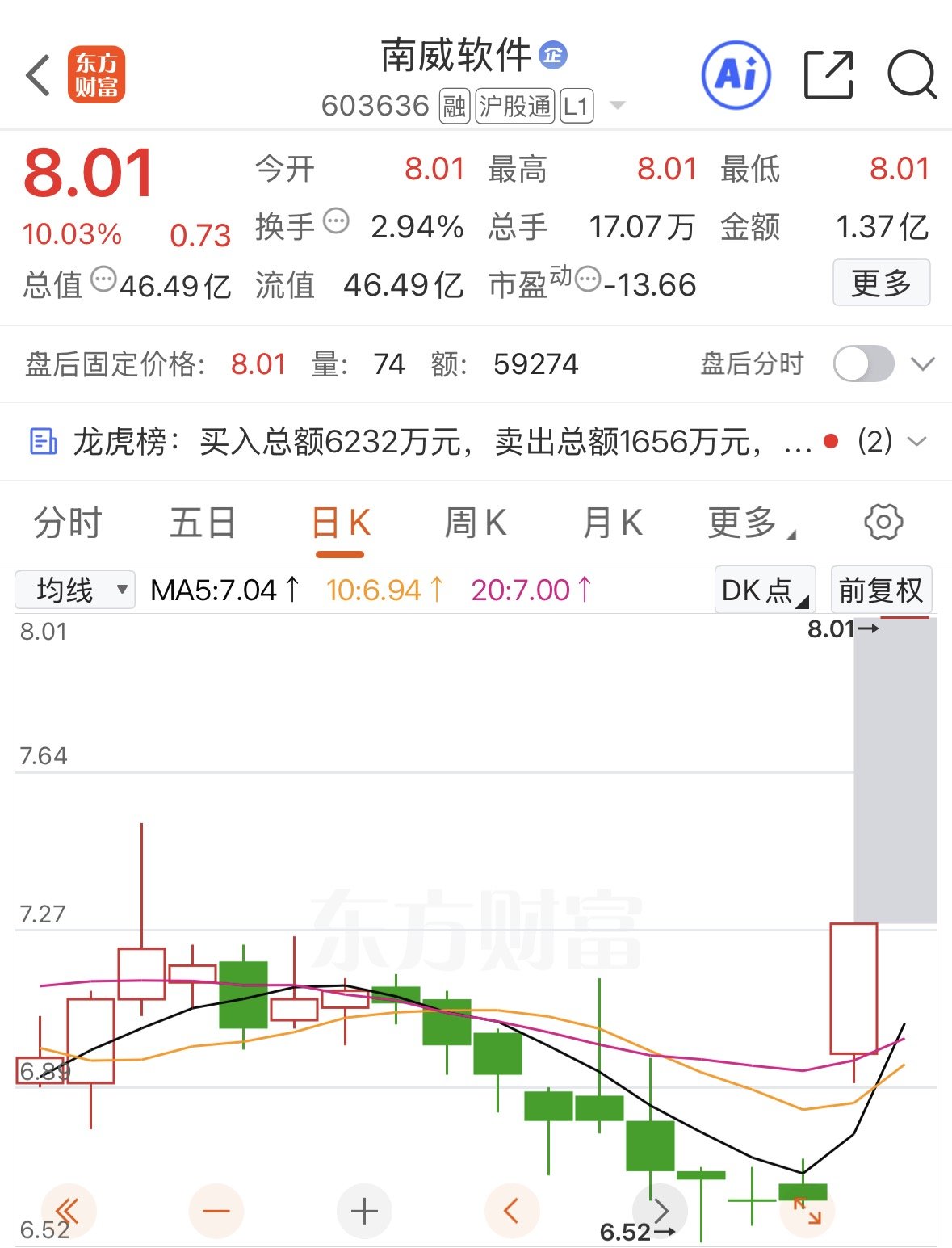Tap the 更多 button for more quote data
Viewport: 952px width, 1248px height.
point(881,283)
